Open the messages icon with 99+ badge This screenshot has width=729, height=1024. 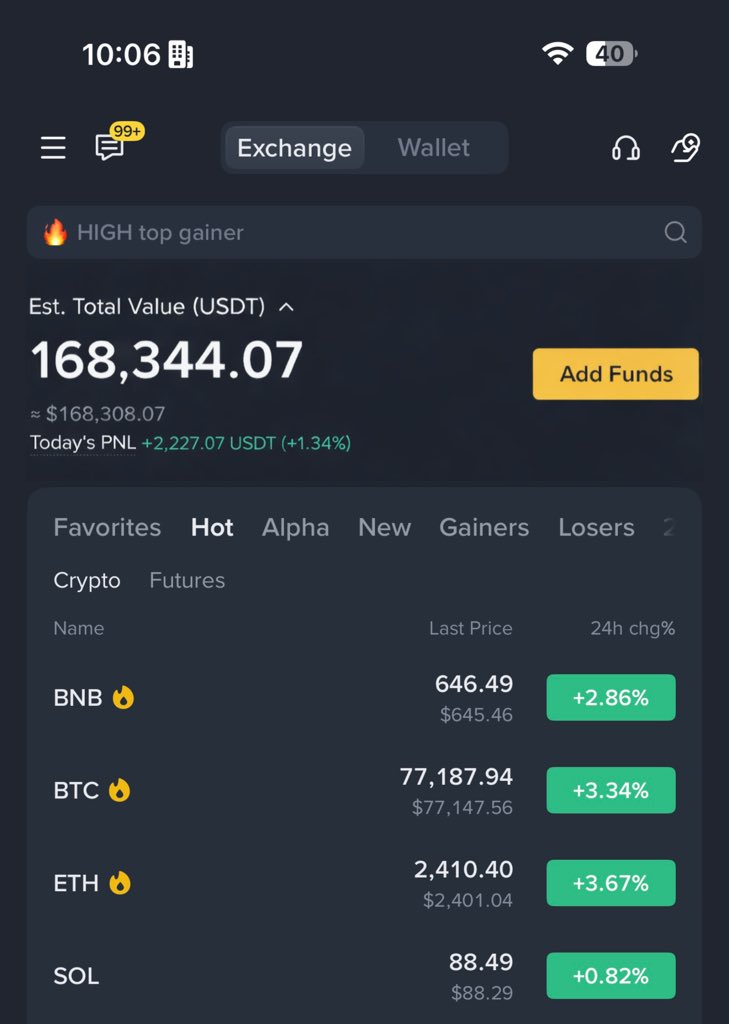point(110,148)
